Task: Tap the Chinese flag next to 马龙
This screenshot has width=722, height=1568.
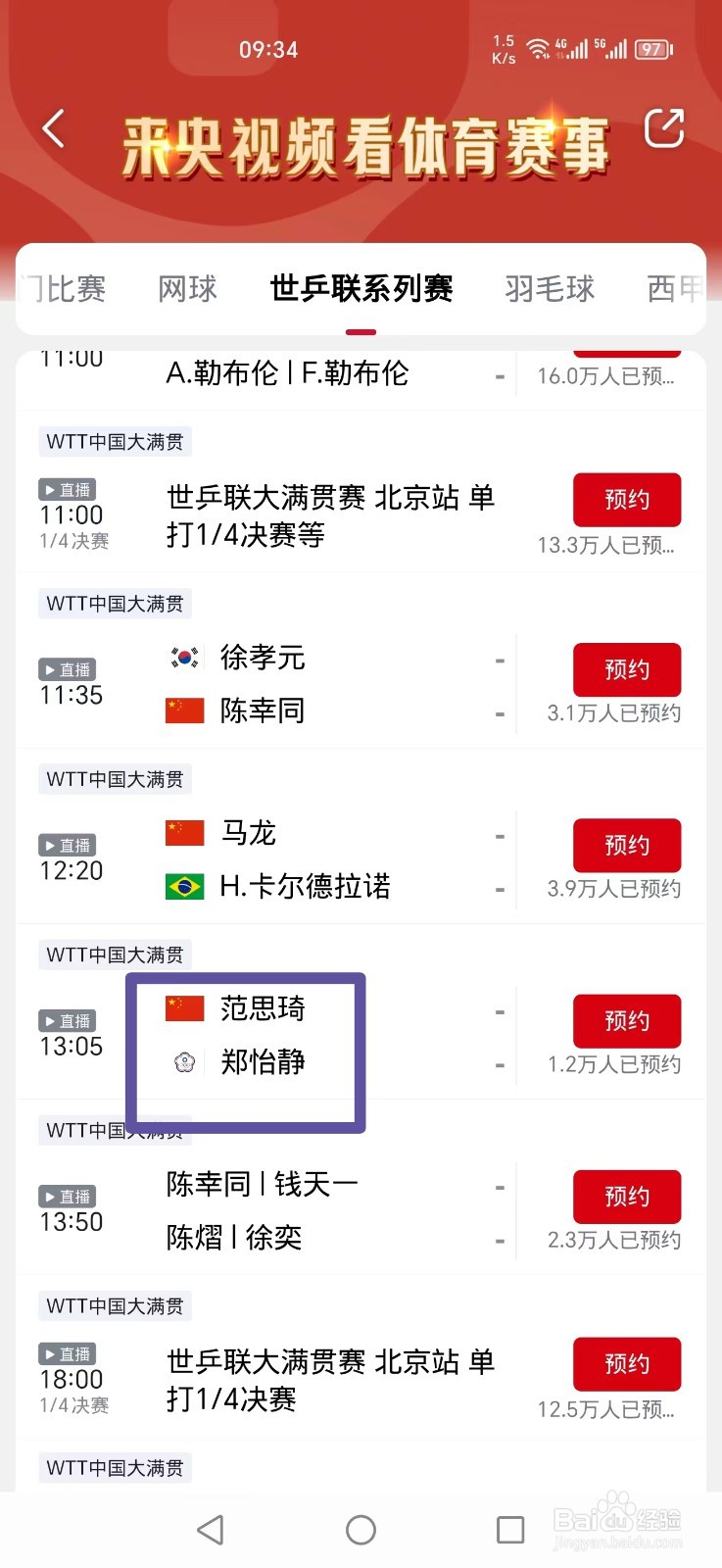Action: coord(186,833)
